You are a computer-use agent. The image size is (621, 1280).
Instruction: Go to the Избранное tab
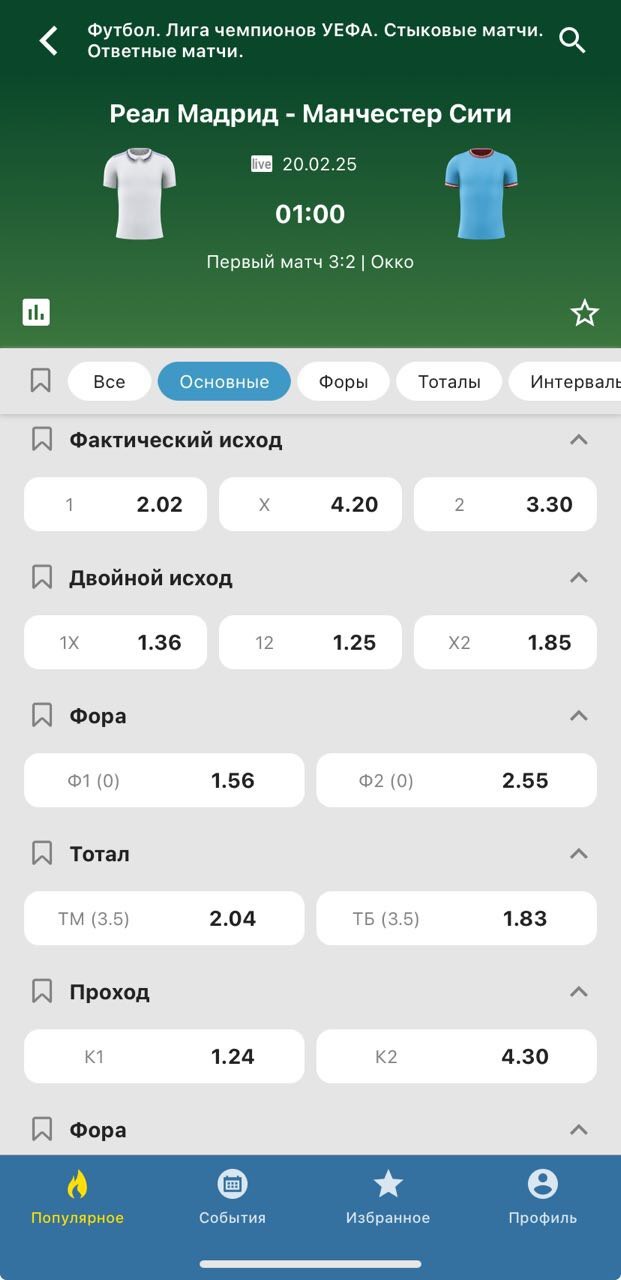pos(388,1197)
